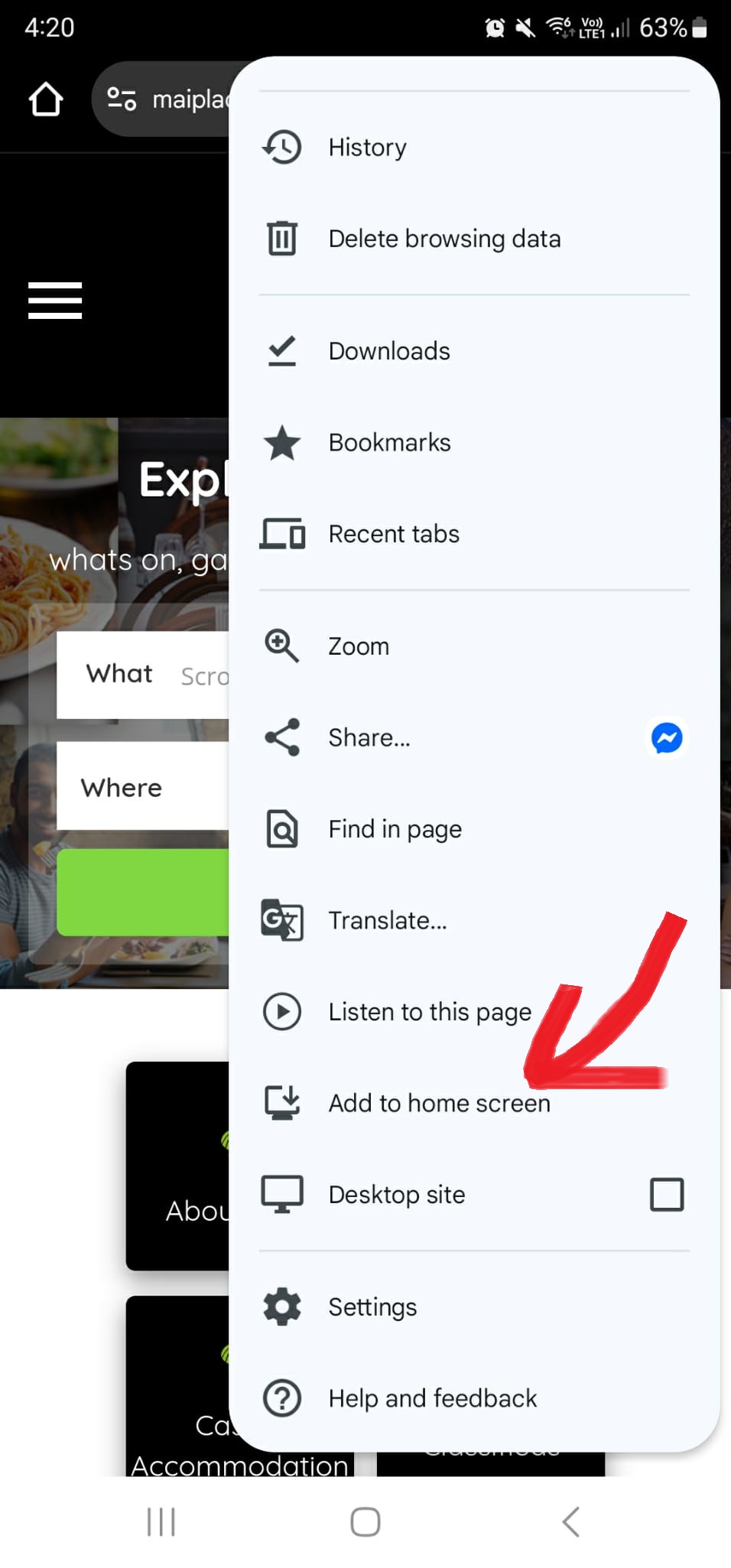Tap the What search field
731x1568 pixels.
point(142,675)
